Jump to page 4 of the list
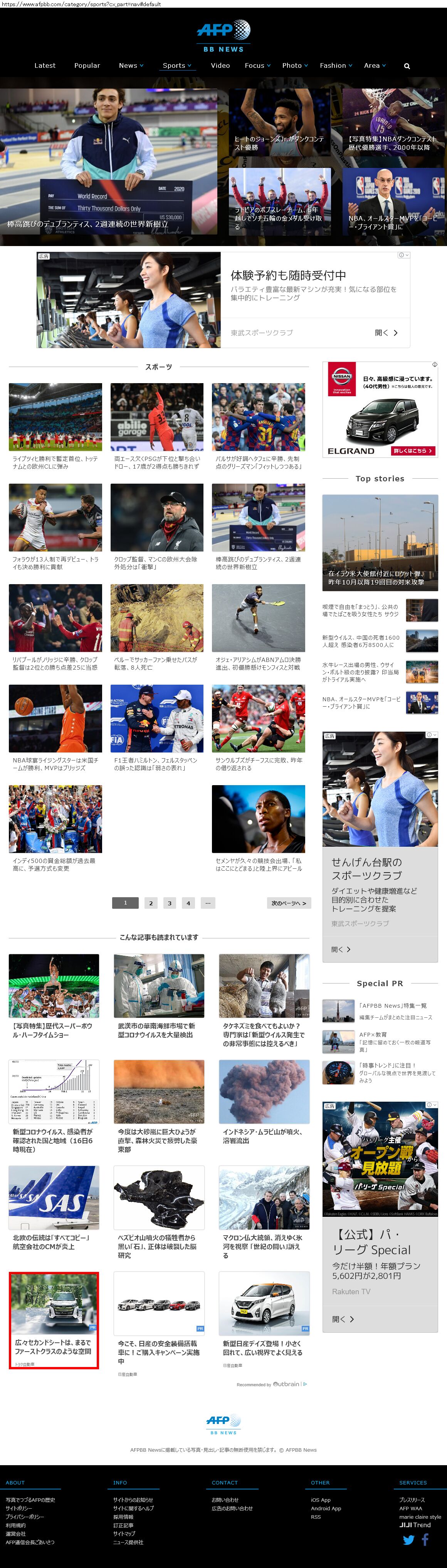The width and height of the screenshot is (447, 1568). (x=188, y=903)
